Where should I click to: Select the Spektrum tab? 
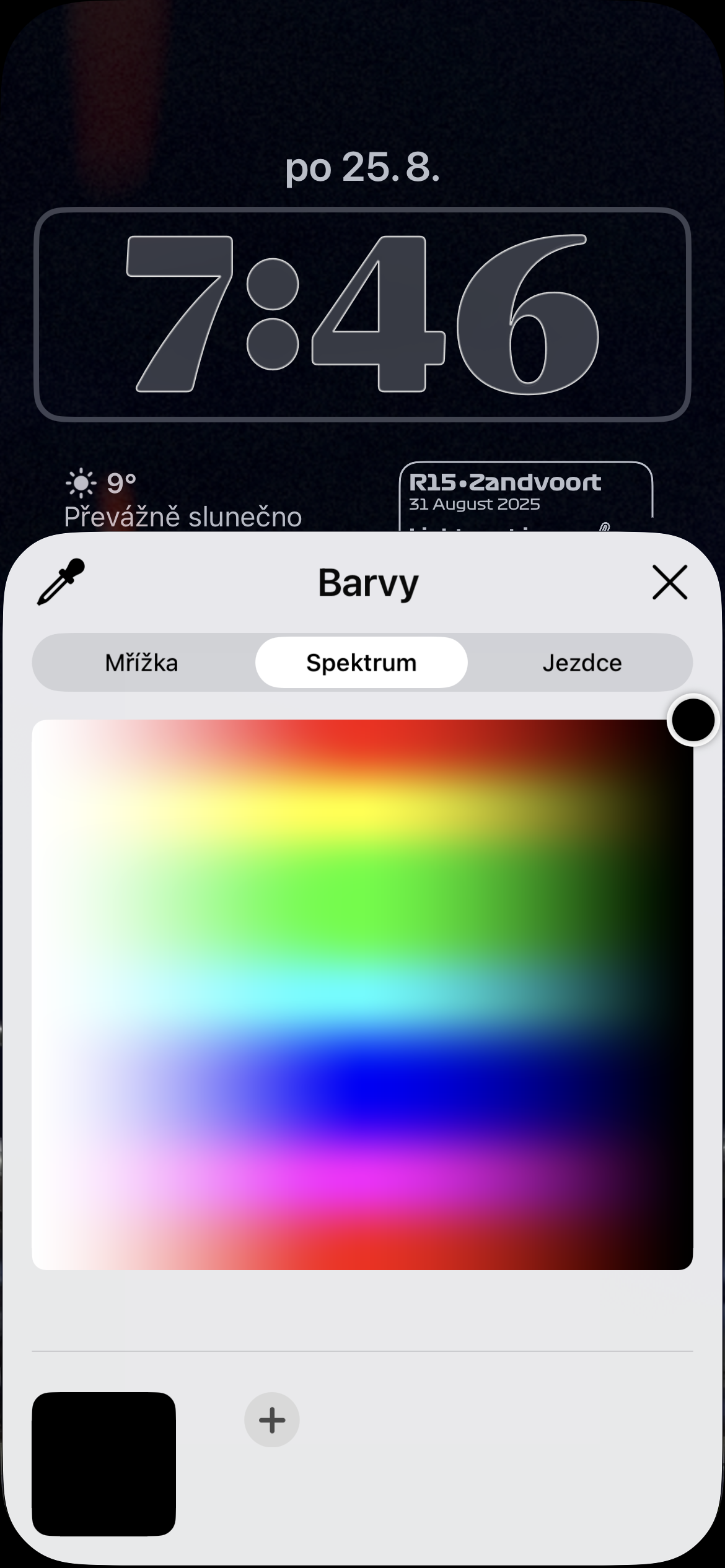[361, 663]
